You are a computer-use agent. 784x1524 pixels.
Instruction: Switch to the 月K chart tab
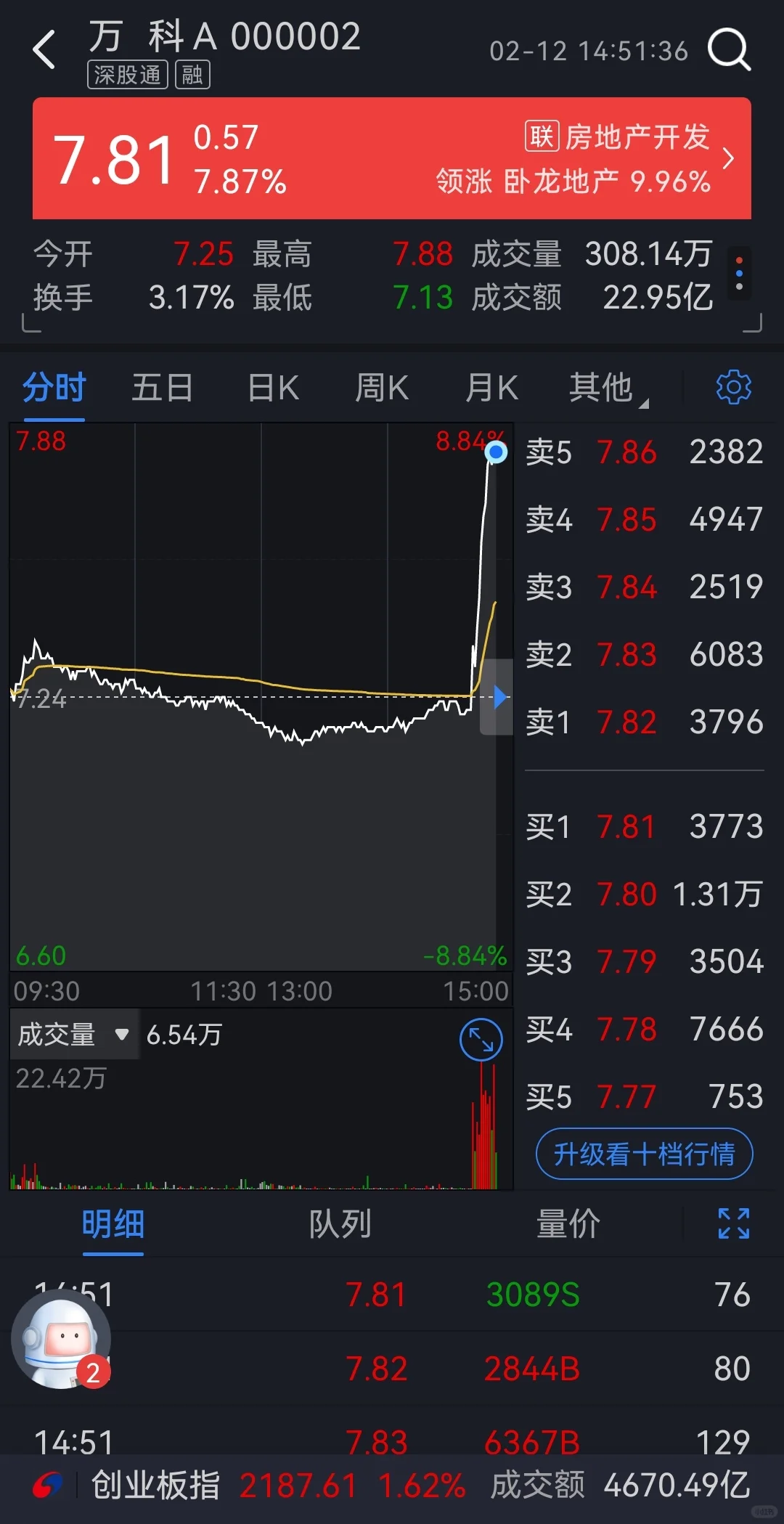tap(491, 388)
